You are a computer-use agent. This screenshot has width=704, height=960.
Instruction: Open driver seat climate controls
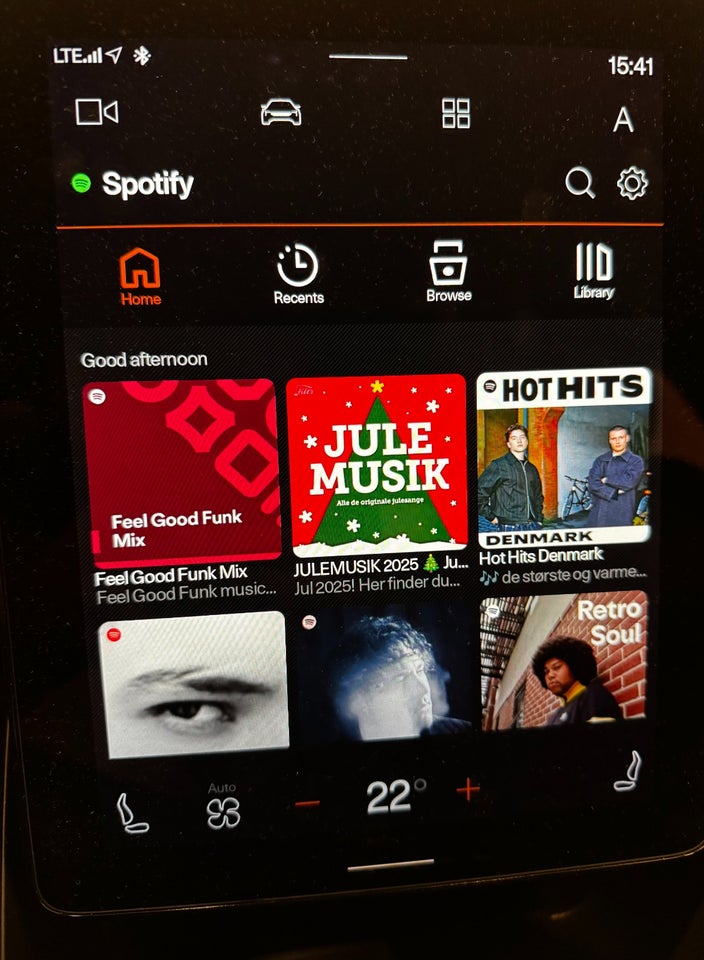(x=132, y=812)
